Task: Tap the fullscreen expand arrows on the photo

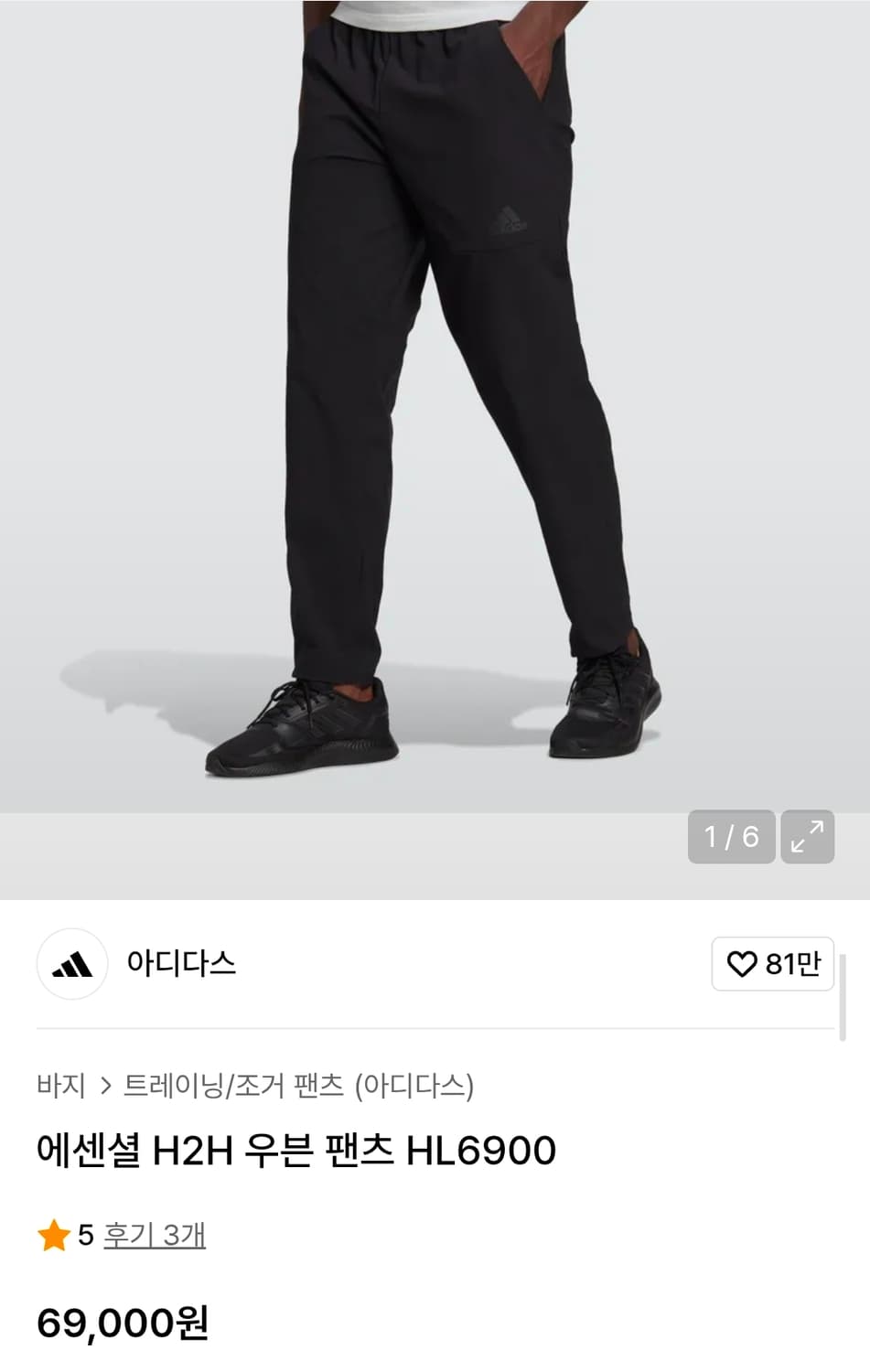Action: pos(809,835)
